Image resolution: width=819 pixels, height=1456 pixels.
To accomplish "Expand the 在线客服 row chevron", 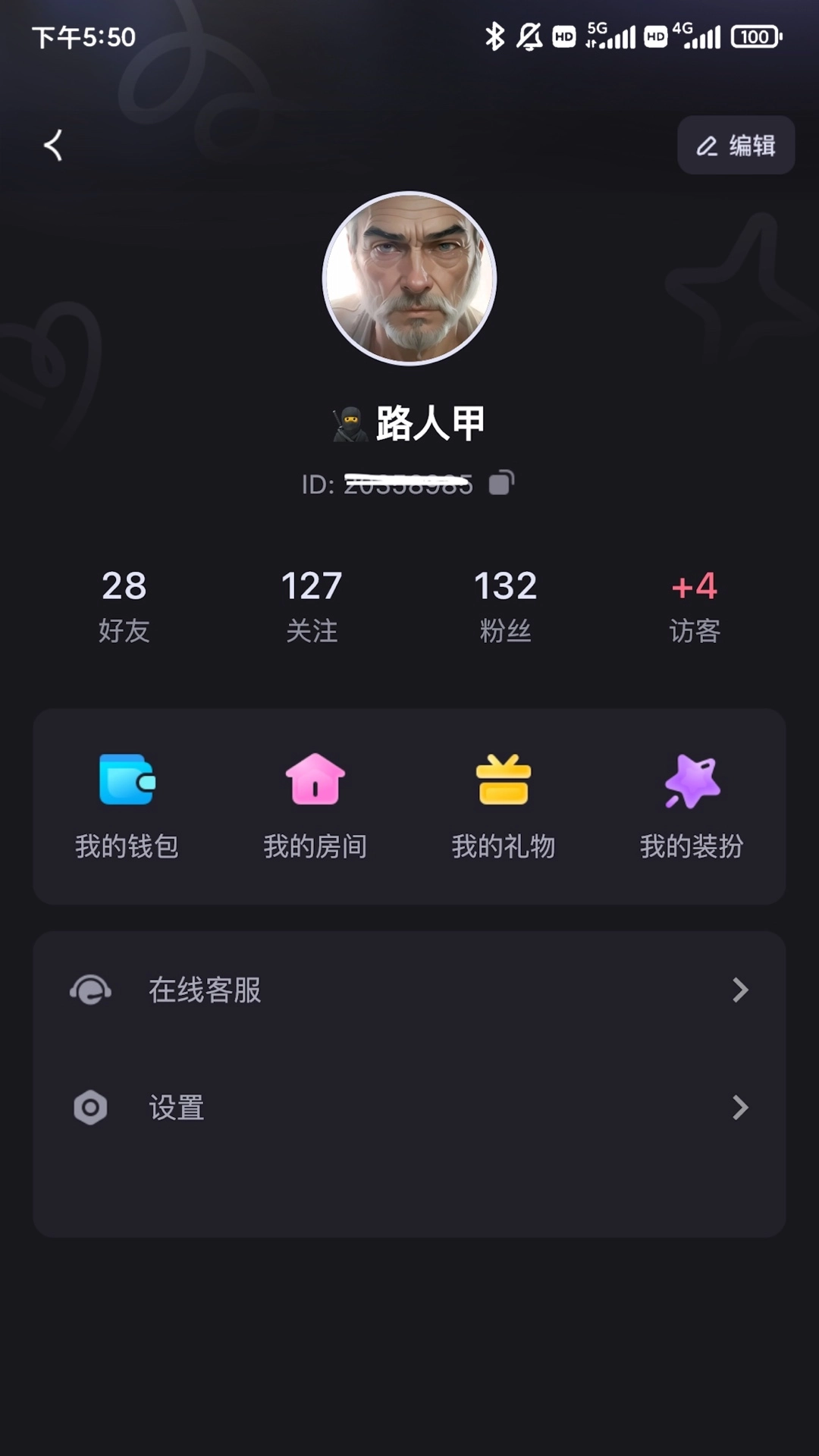I will 739,990.
